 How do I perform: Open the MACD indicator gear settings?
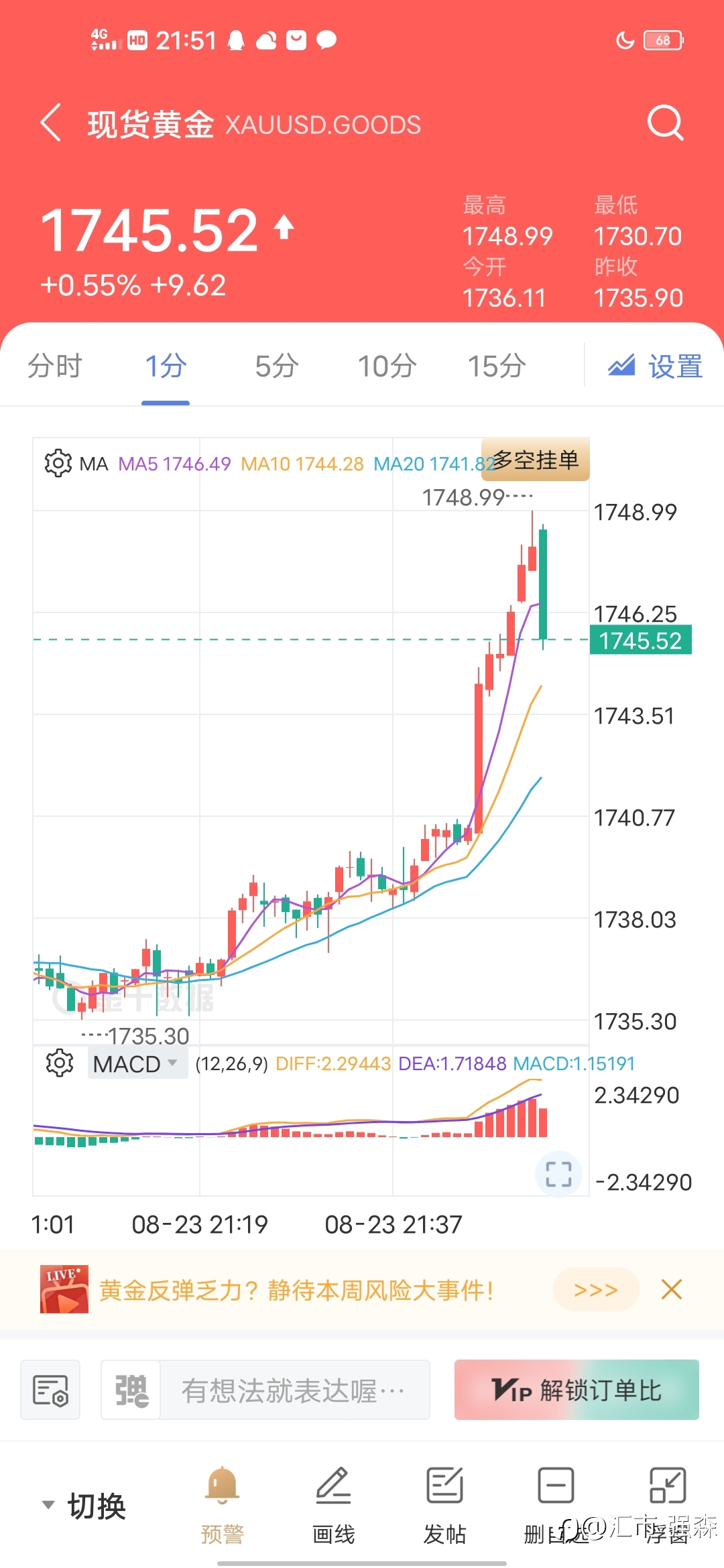coord(59,1063)
